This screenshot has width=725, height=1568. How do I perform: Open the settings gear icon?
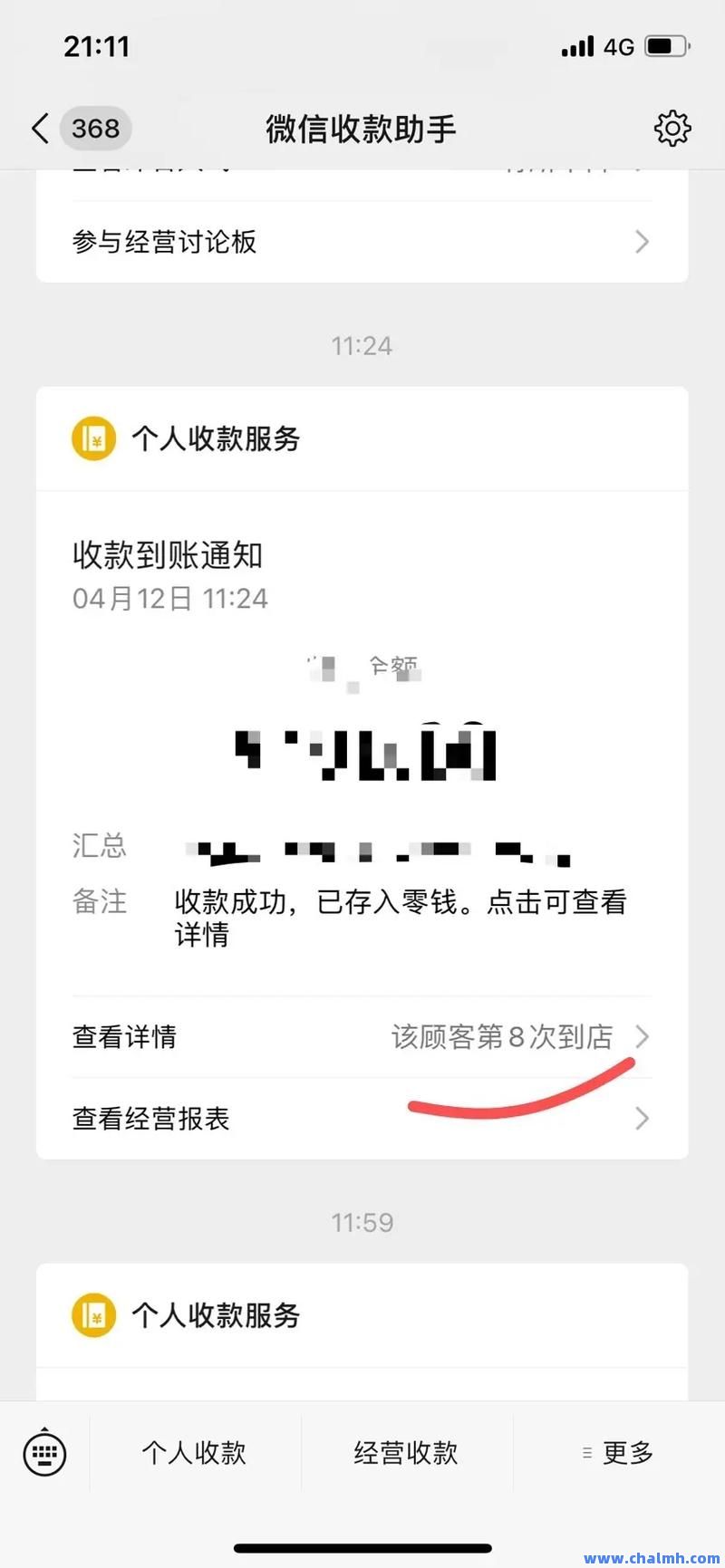[672, 129]
